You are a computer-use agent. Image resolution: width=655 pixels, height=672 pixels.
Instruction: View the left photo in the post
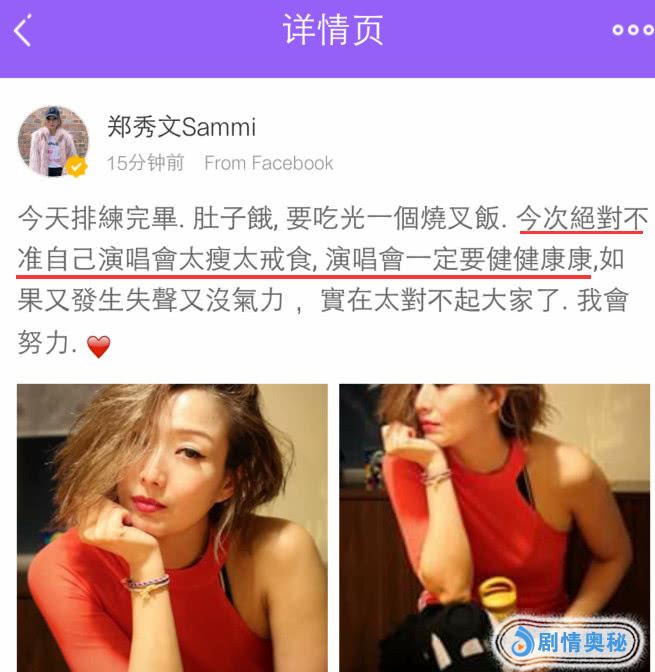coord(172,527)
